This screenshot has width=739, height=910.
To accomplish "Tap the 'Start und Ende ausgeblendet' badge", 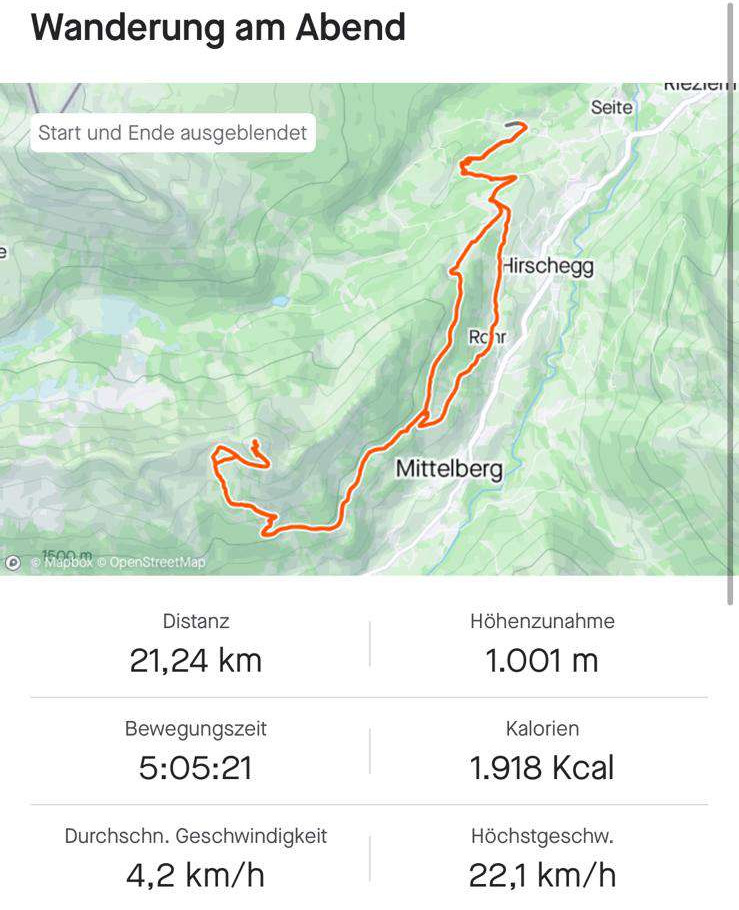I will [173, 133].
